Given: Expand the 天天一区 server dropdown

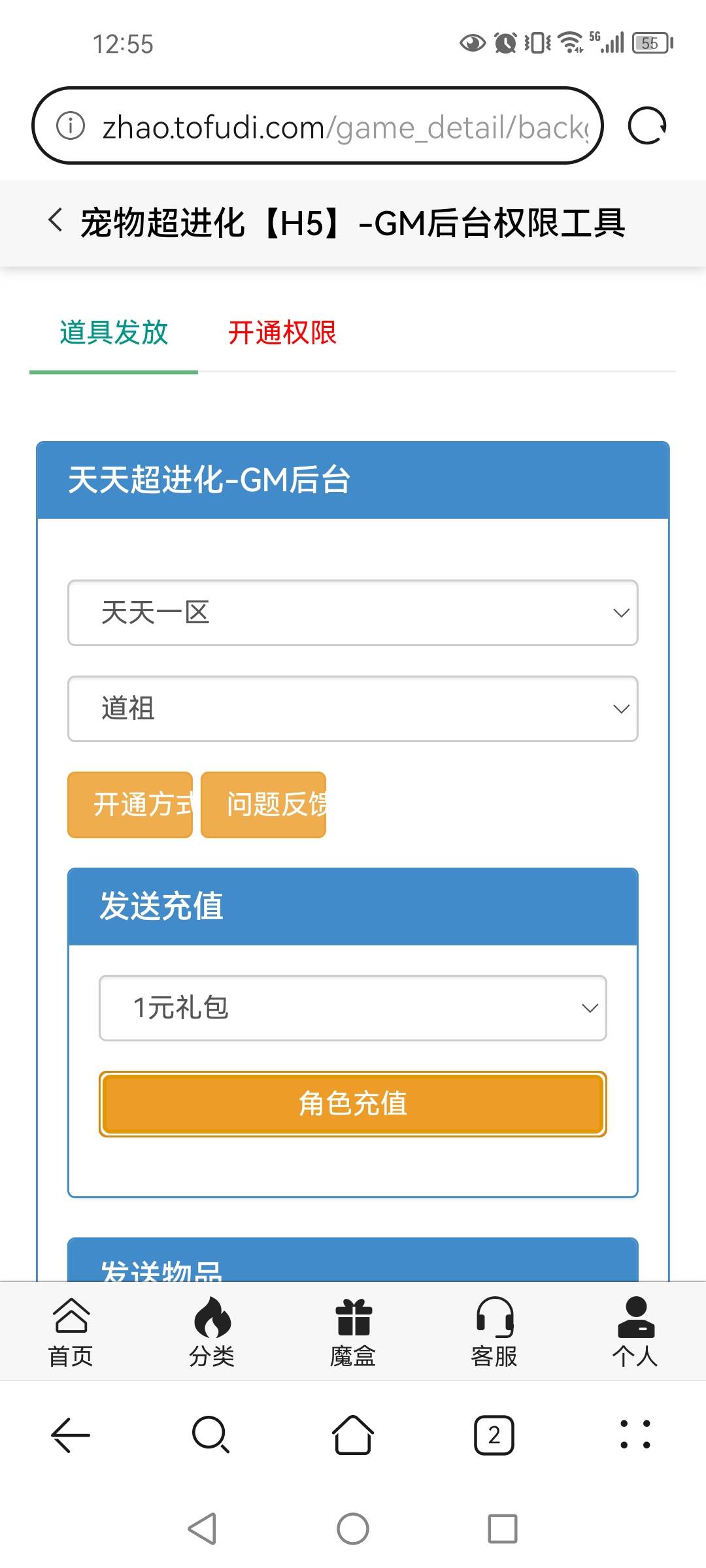Looking at the screenshot, I should point(353,613).
